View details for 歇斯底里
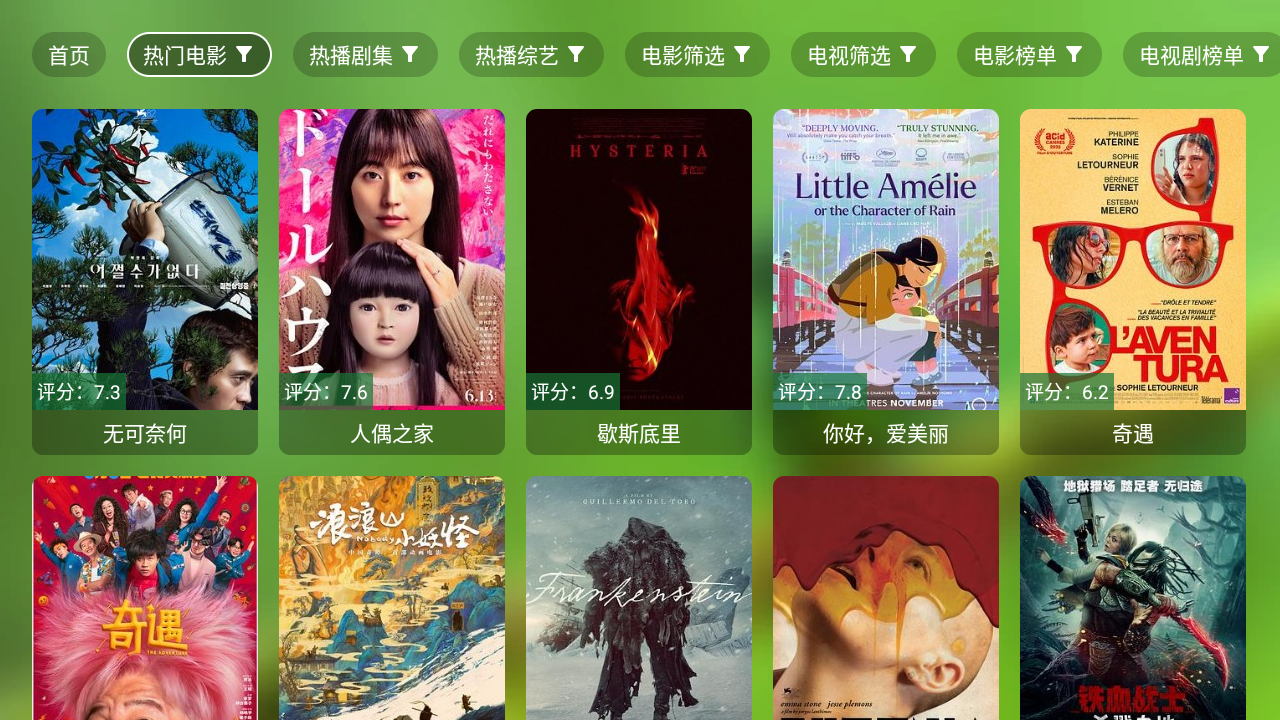The height and width of the screenshot is (720, 1280). pos(639,281)
